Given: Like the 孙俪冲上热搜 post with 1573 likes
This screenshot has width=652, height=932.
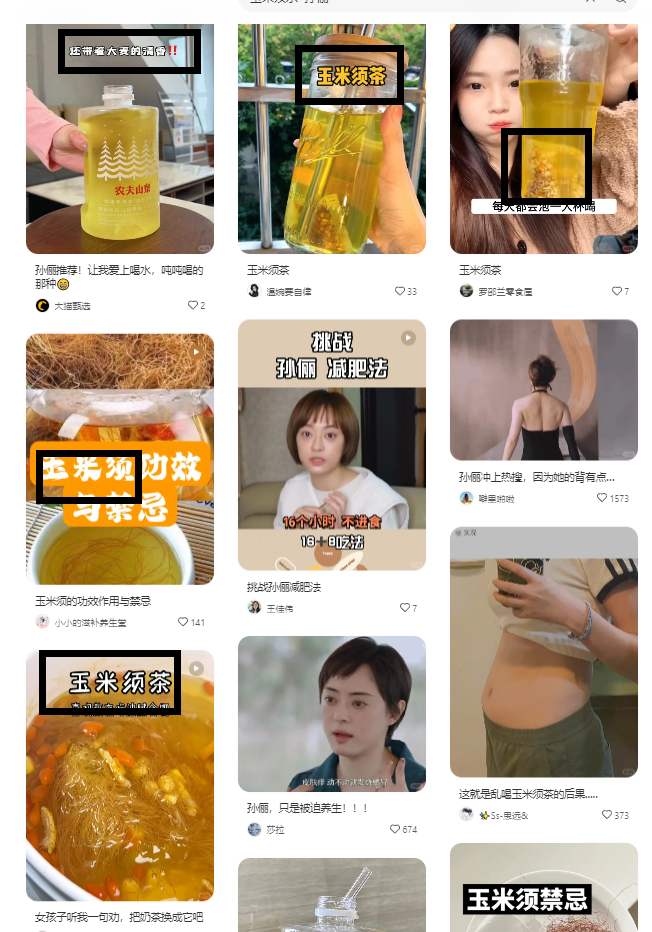Looking at the screenshot, I should 603,498.
